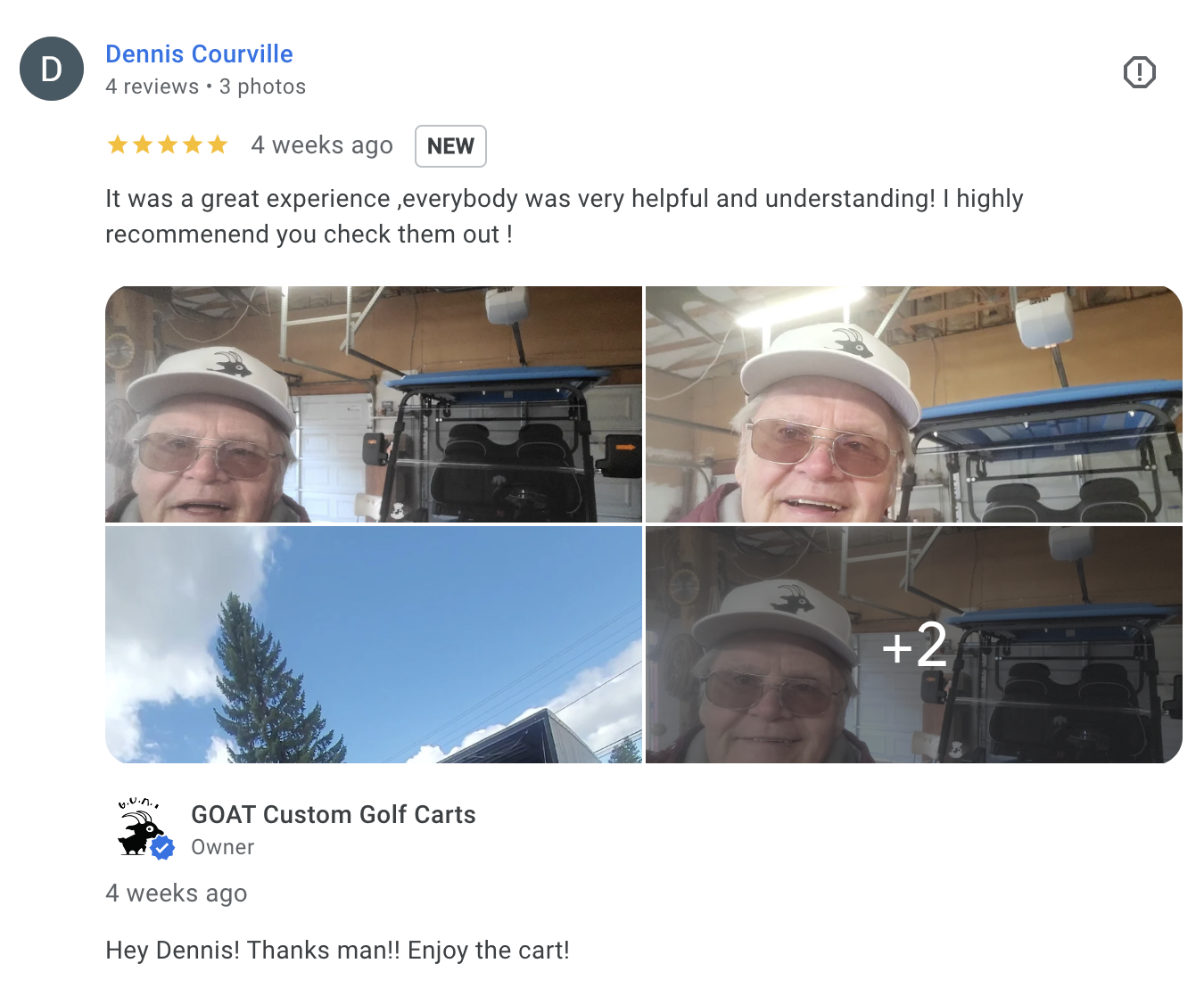The height and width of the screenshot is (988, 1204).
Task: Open the second review photo
Action: [913, 404]
